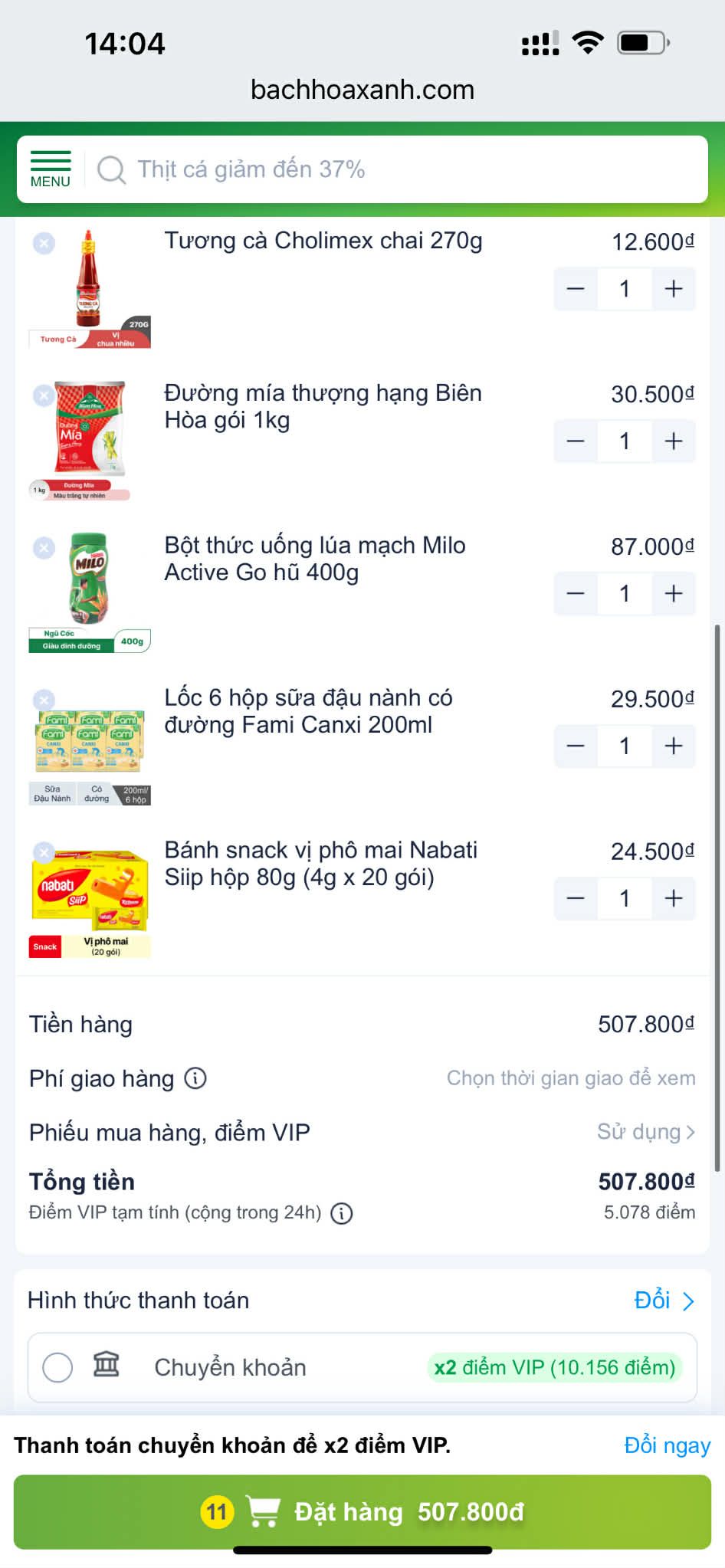Remove Milo Active Go from cart
Viewport: 725px width, 1568px height.
(44, 548)
